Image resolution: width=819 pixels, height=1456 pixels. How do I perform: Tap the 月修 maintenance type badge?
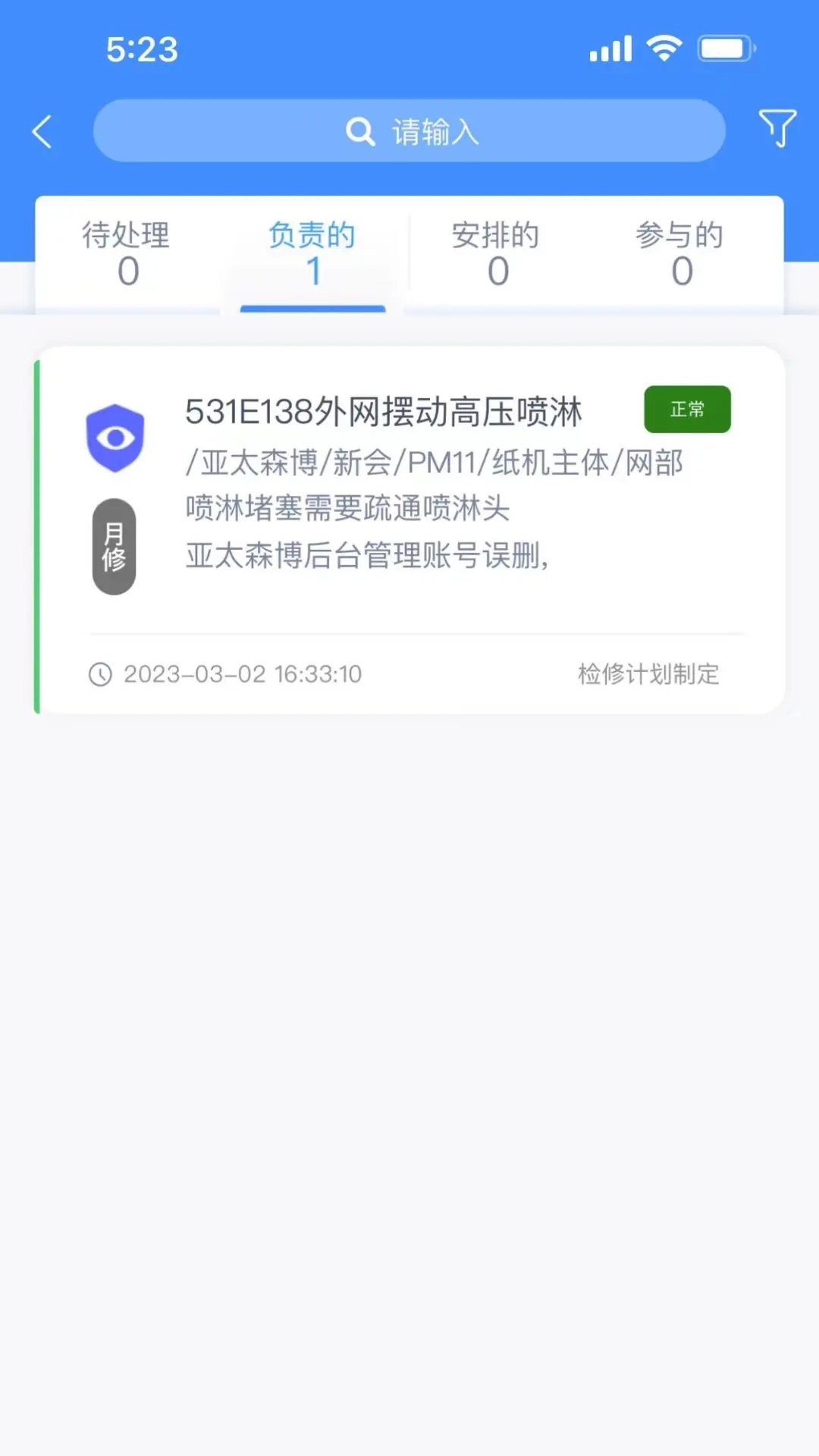(x=115, y=546)
